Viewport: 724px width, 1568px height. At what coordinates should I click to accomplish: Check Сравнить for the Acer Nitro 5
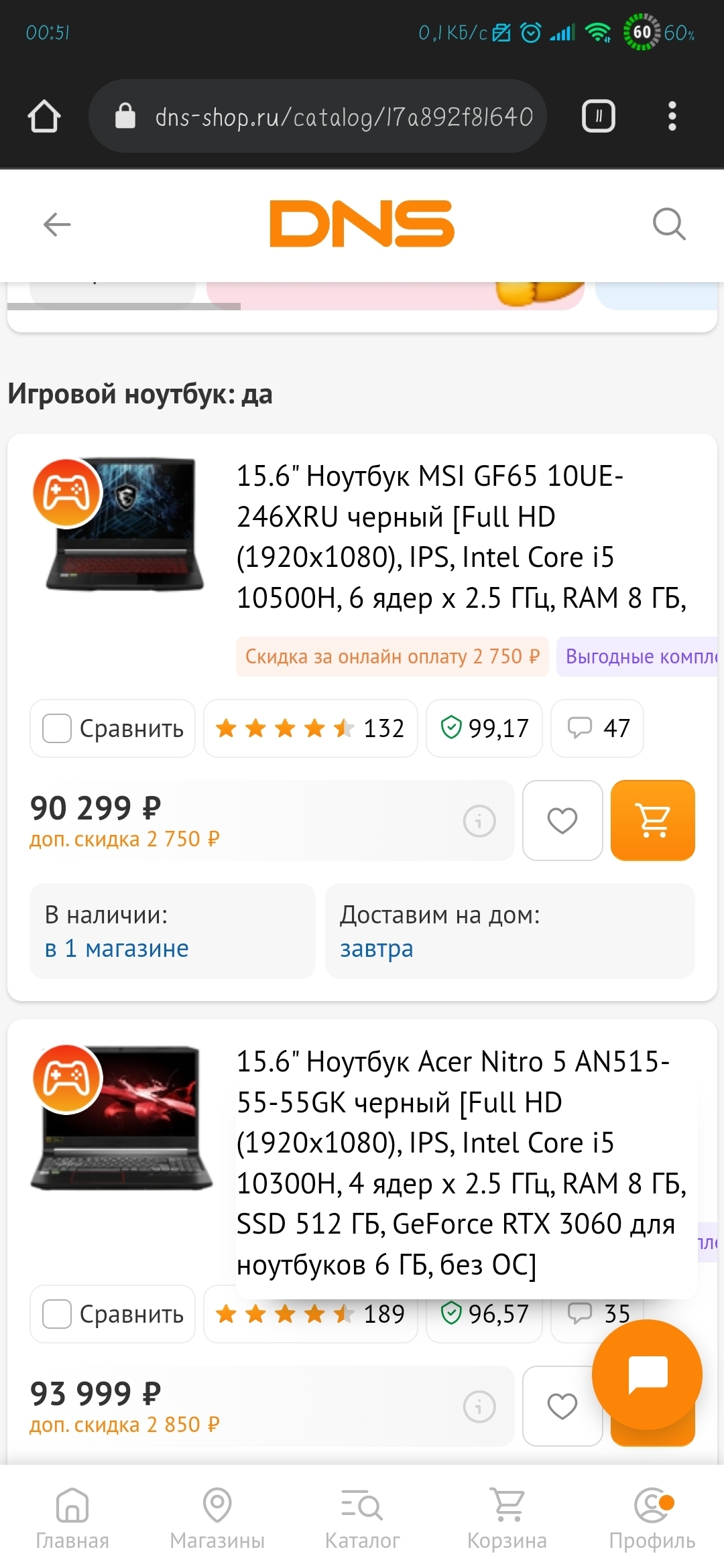113,1314
